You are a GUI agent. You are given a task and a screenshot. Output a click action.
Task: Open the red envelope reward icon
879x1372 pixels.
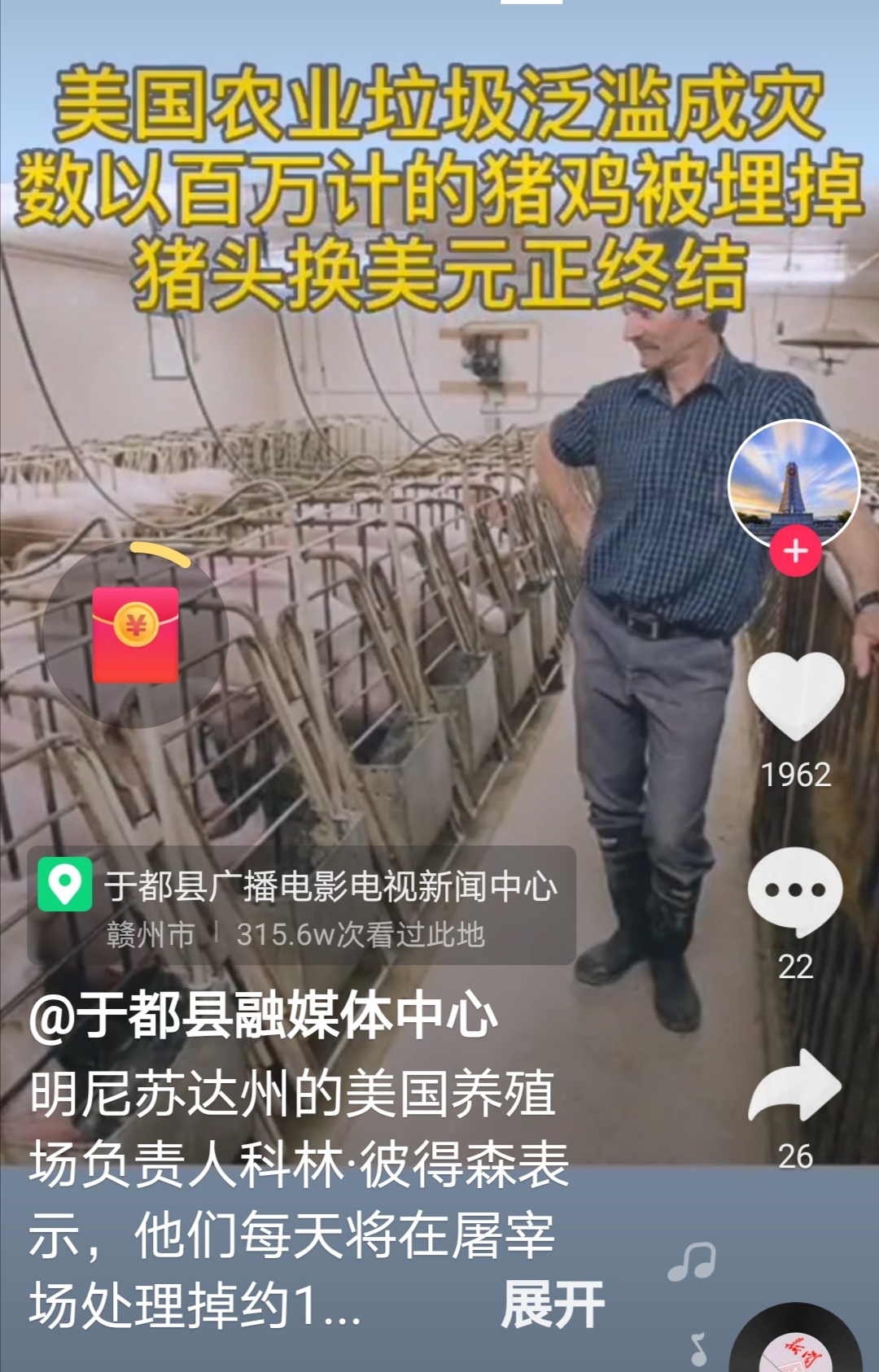pos(135,634)
